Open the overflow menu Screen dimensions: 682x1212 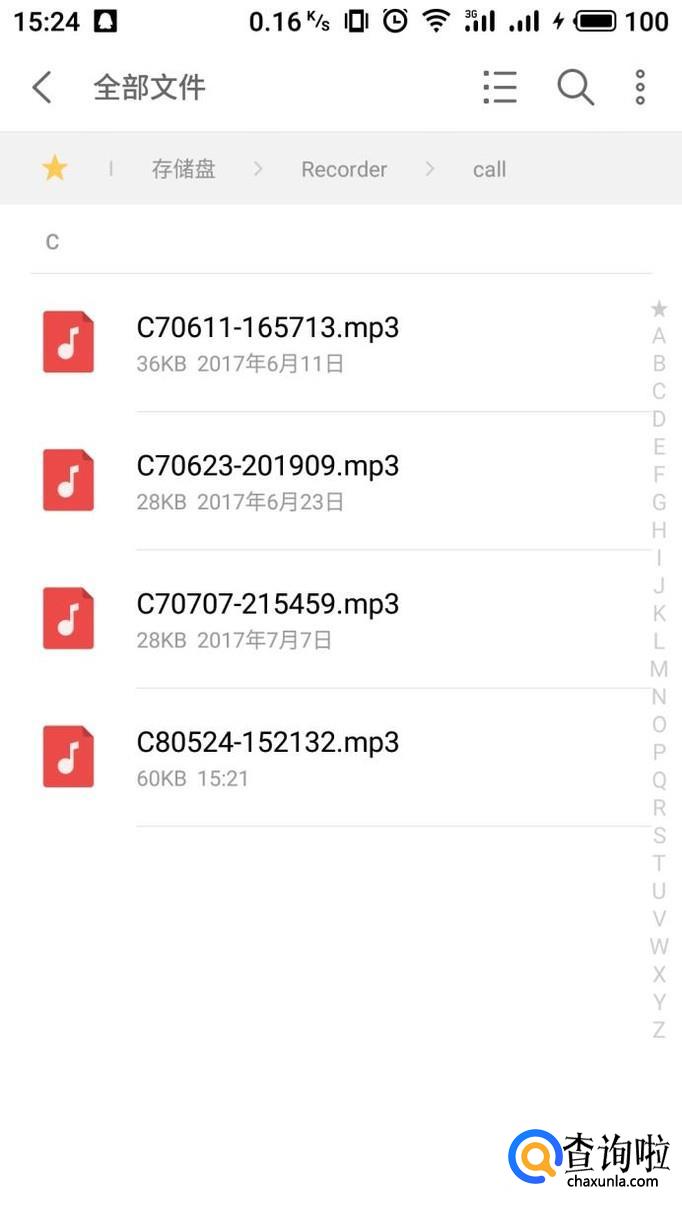click(640, 88)
